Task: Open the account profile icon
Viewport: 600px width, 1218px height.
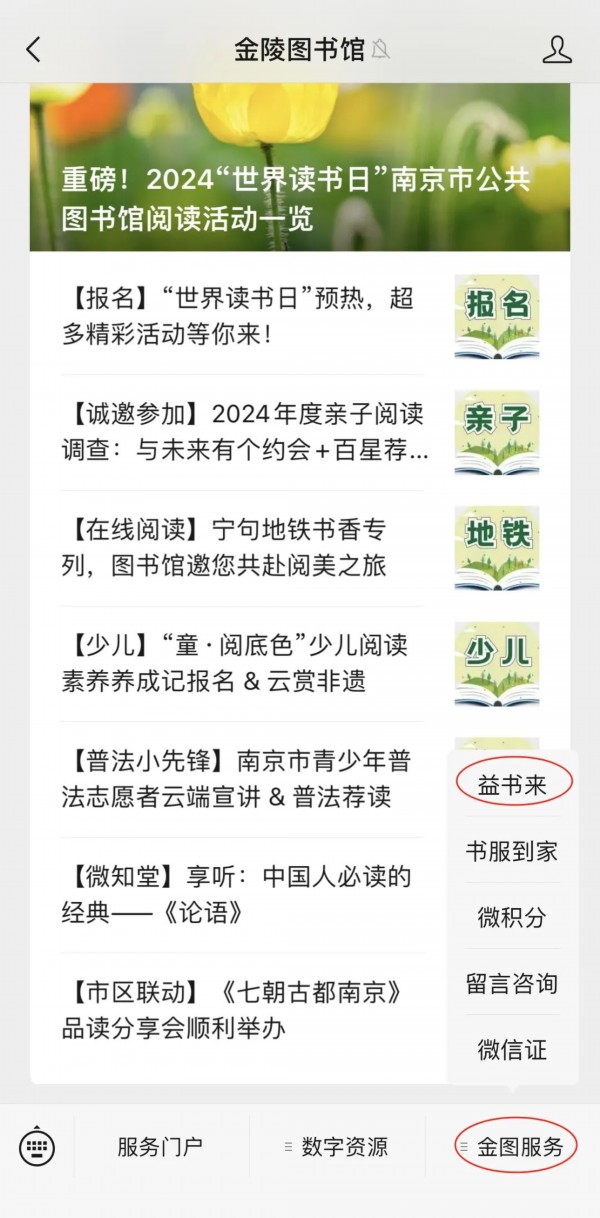Action: (557, 50)
